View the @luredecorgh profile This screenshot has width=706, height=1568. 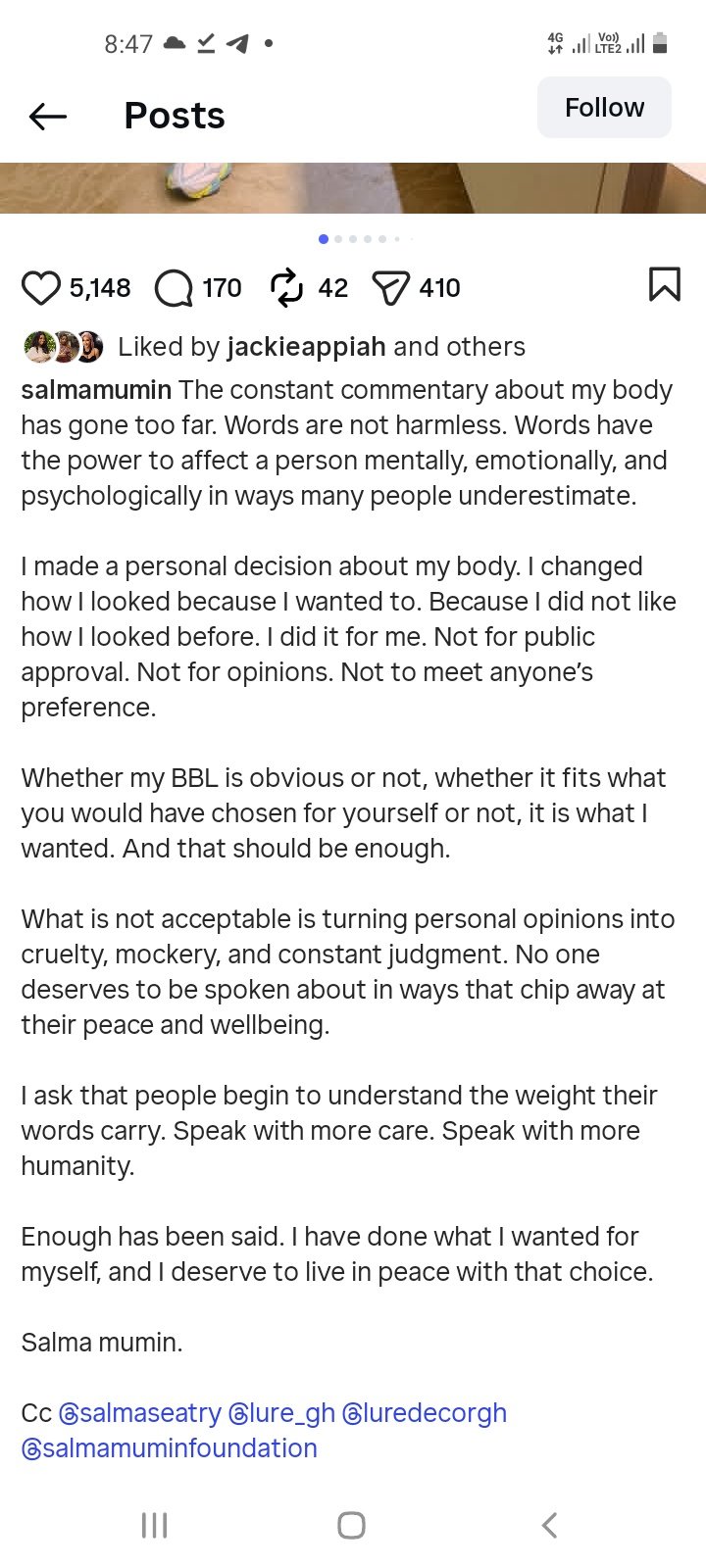pos(425,1413)
